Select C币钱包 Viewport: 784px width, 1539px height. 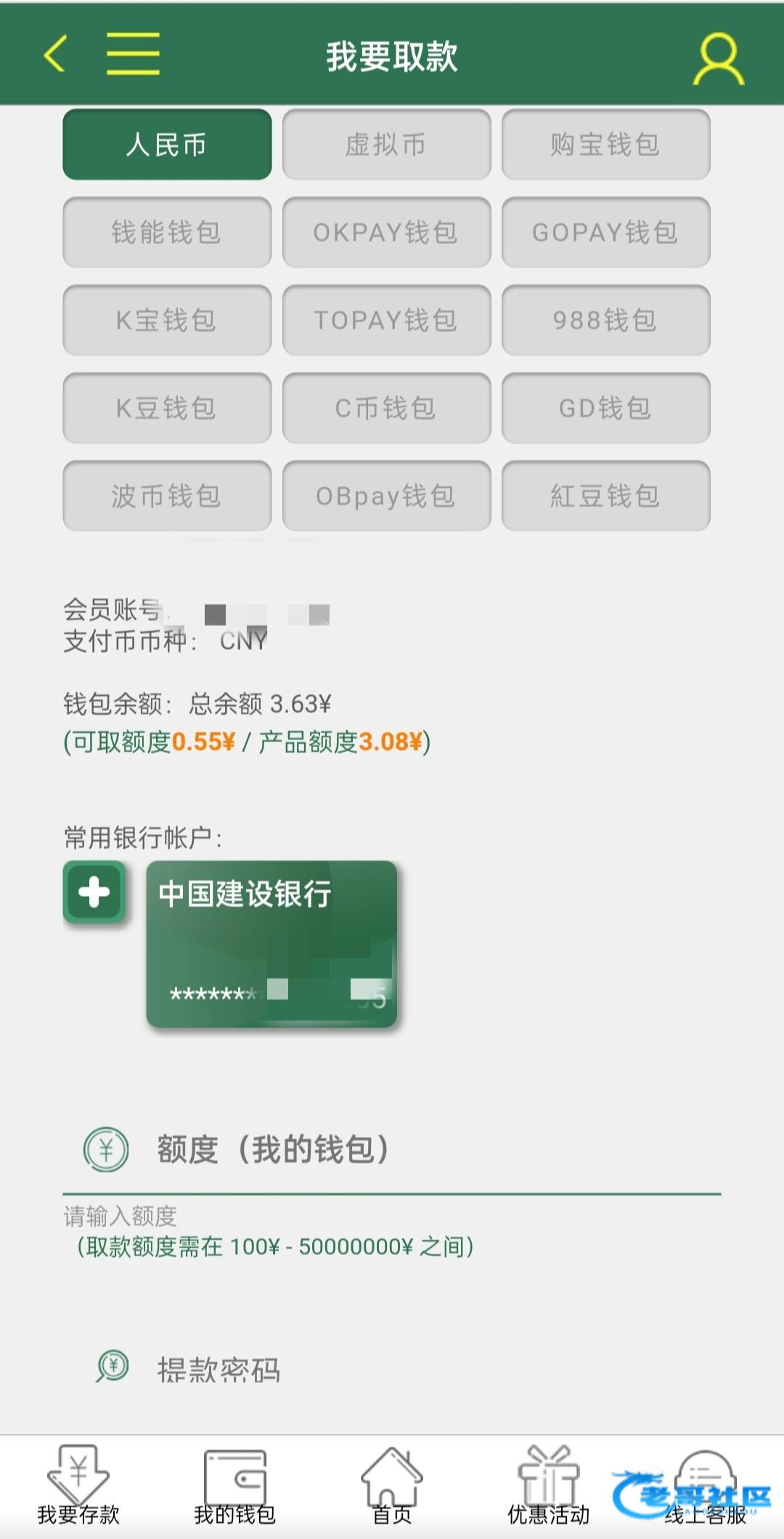[x=386, y=408]
